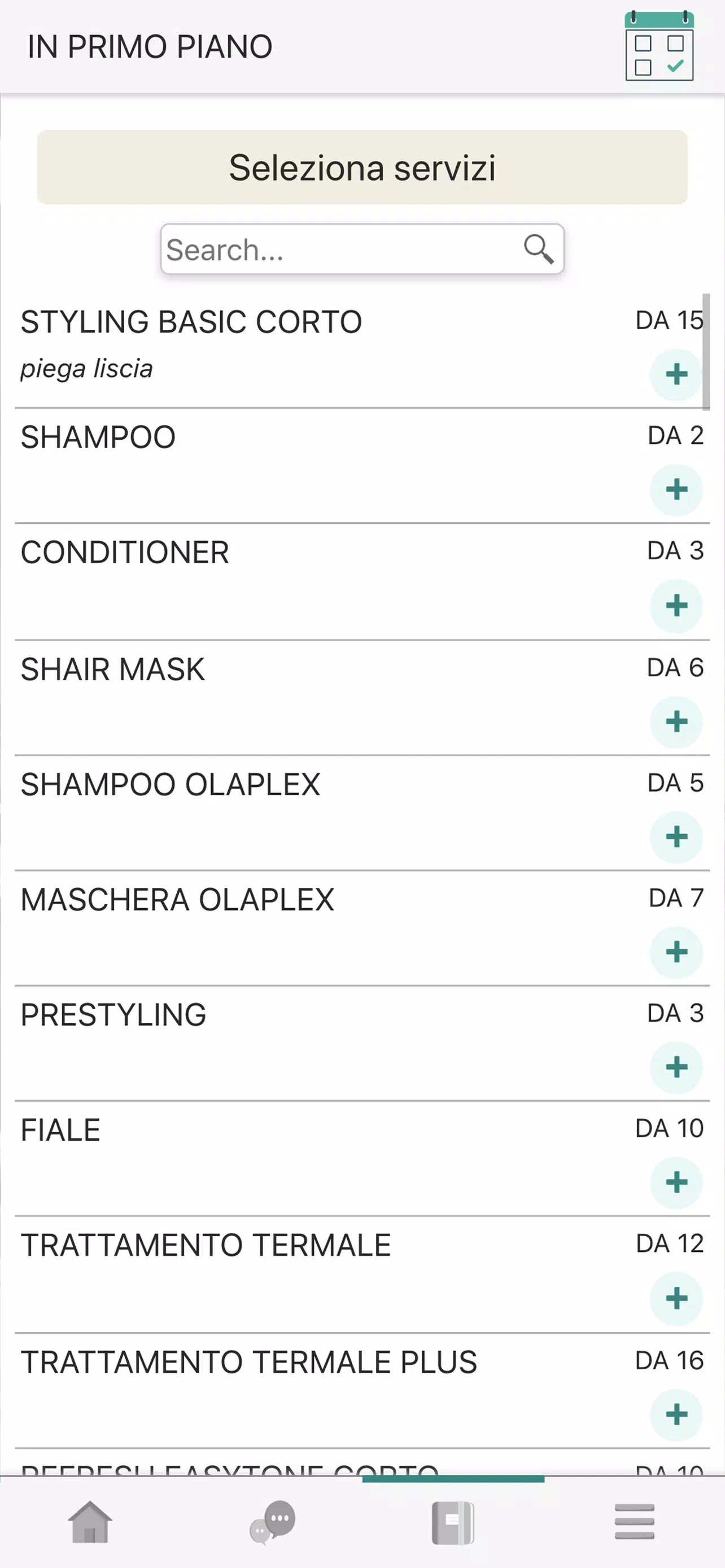
Task: Tap the Search field
Action: tap(362, 249)
